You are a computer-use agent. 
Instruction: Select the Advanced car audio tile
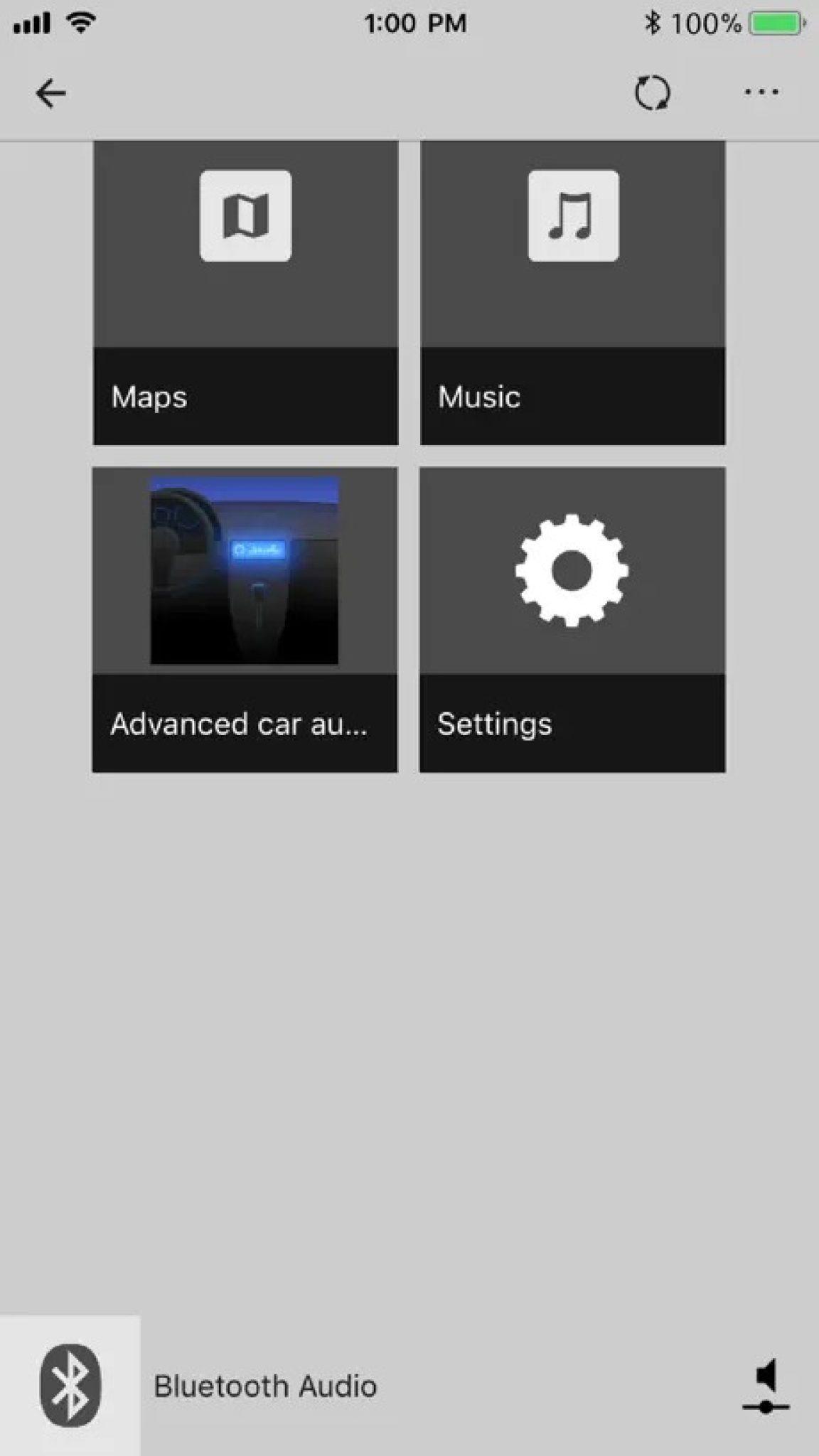(x=245, y=572)
